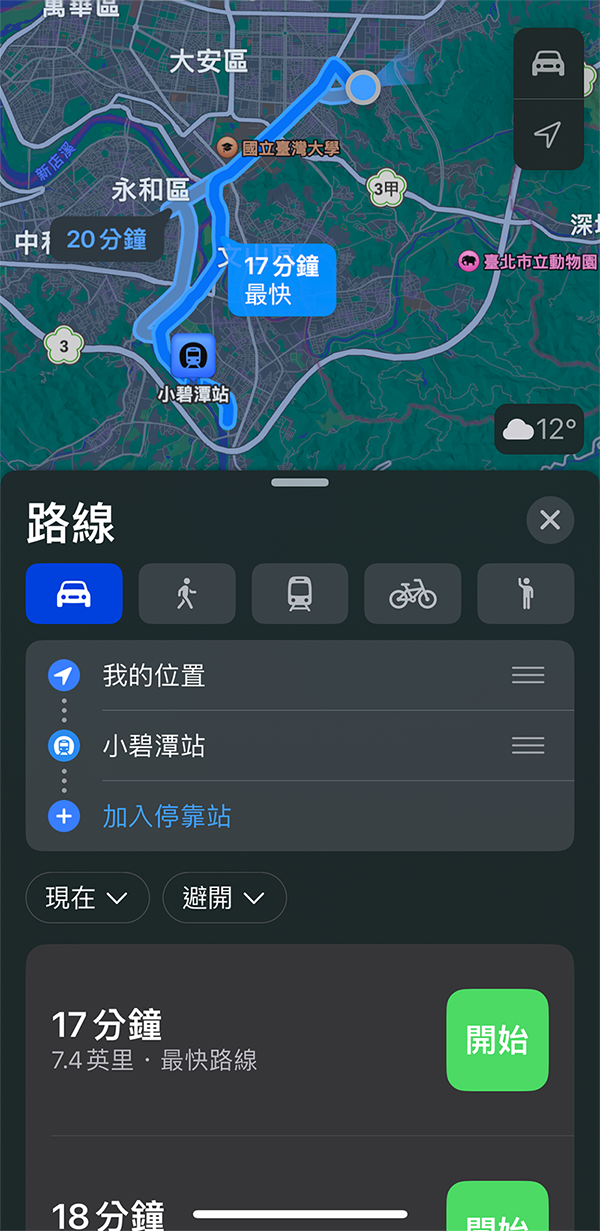Switch to walking directions
Image resolution: width=600 pixels, height=1231 pixels.
187,594
